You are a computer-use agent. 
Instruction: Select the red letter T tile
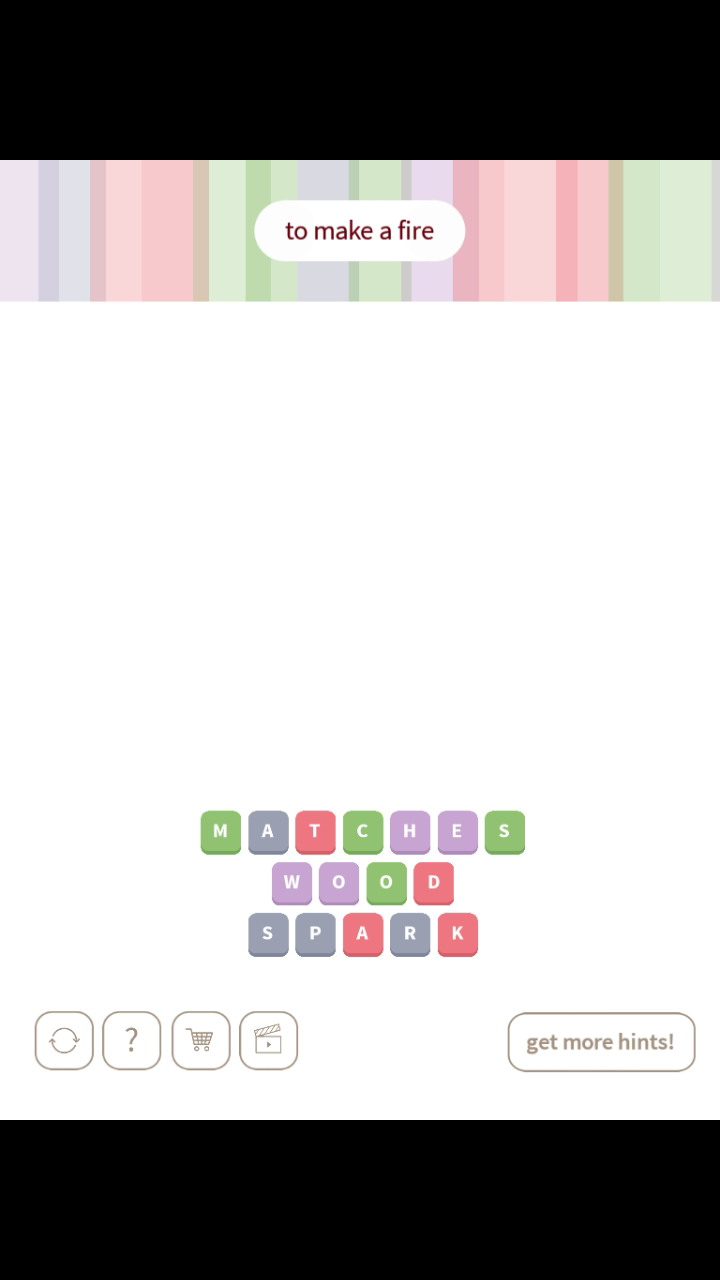(x=315, y=831)
